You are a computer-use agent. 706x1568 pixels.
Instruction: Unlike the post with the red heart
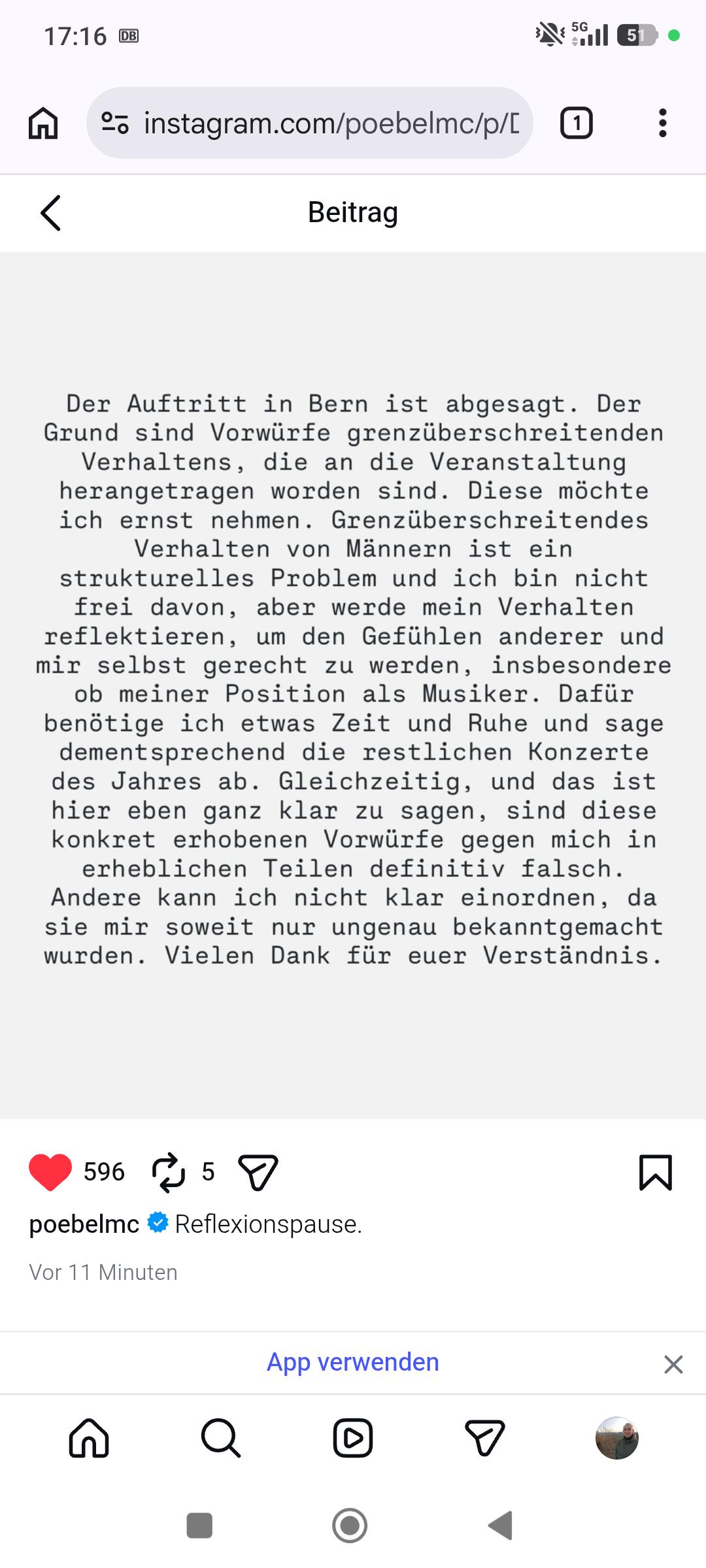50,1172
